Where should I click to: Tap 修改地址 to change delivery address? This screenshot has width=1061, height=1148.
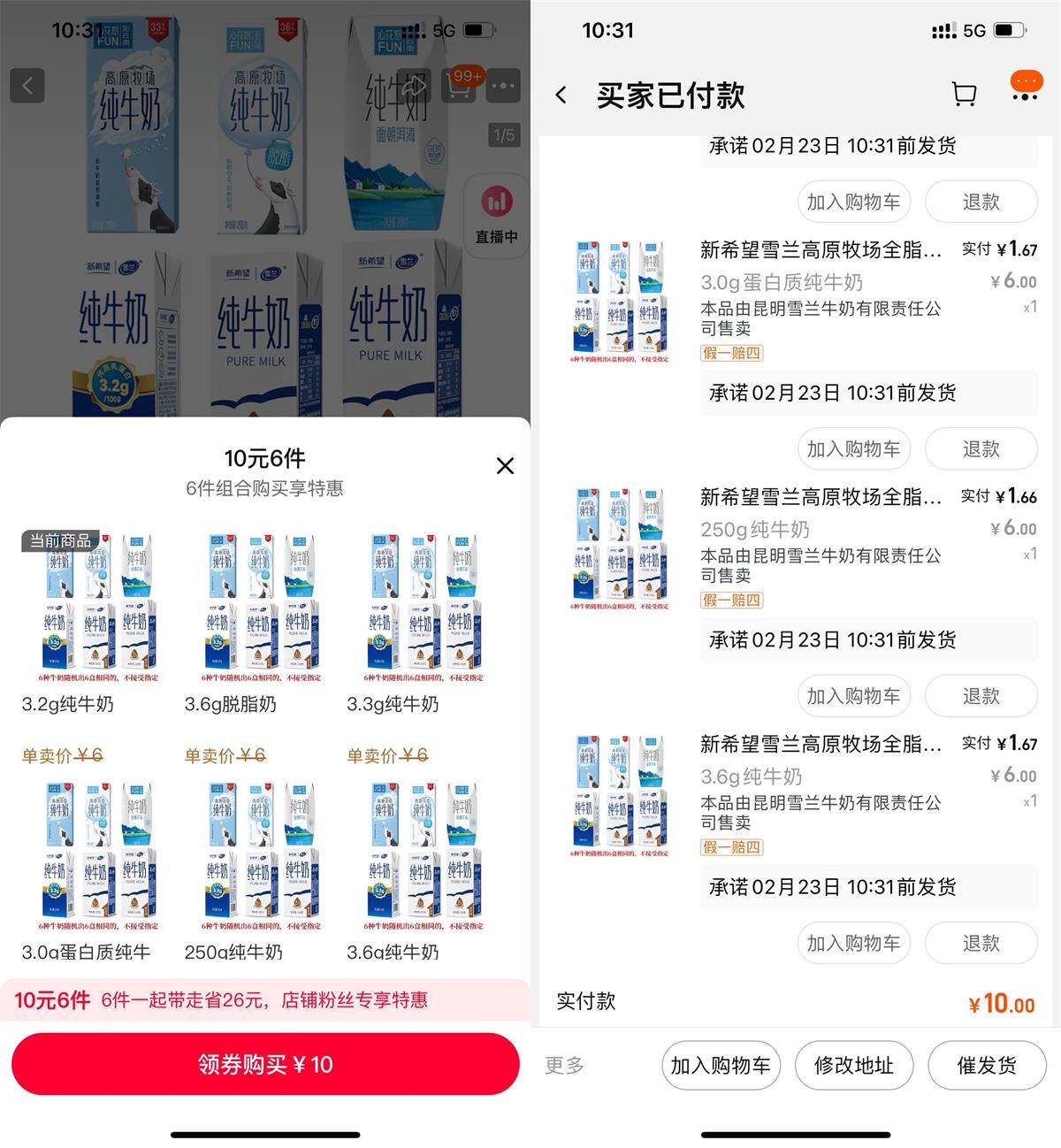(x=853, y=1066)
